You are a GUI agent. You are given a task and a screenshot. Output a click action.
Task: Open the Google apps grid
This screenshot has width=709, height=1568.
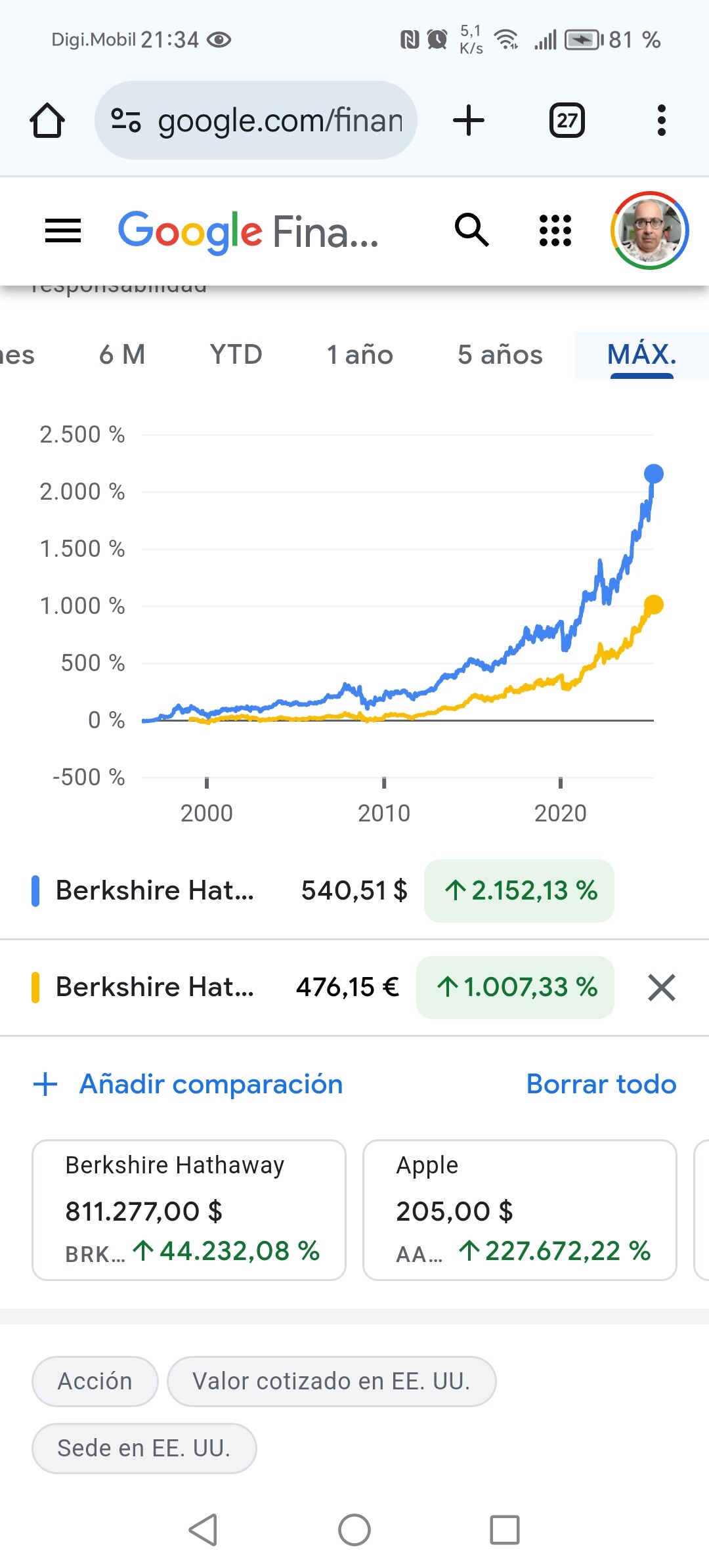[555, 230]
